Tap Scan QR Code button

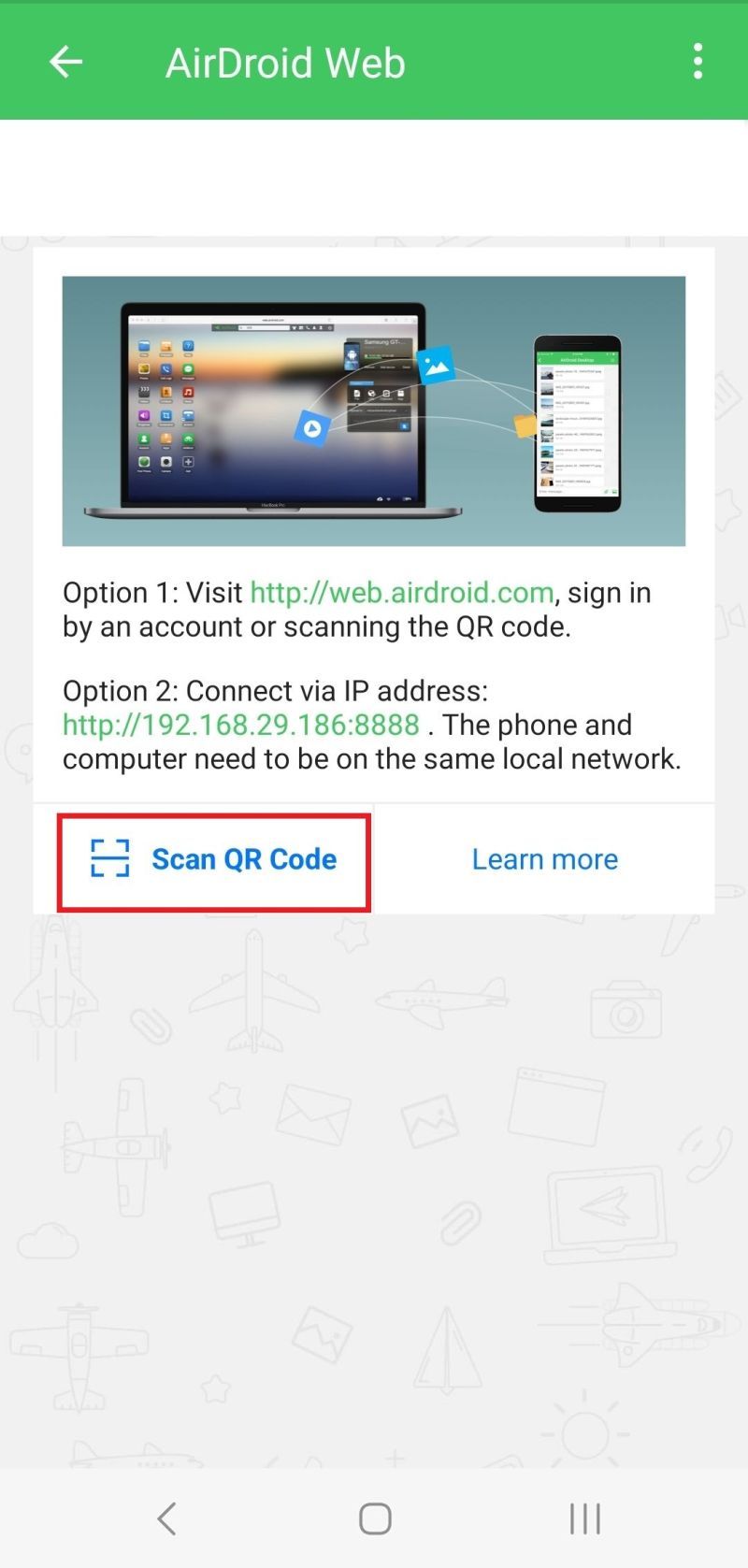tap(214, 859)
